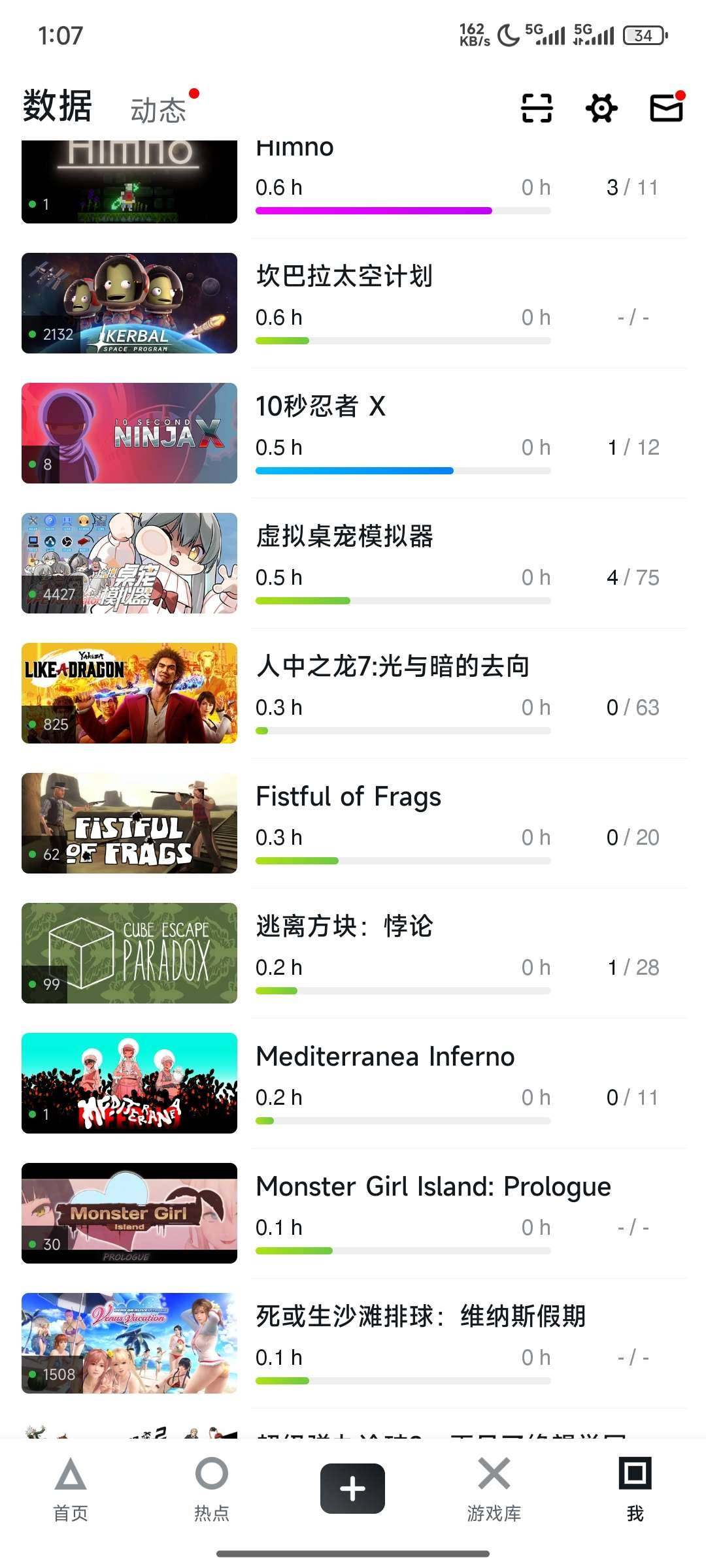Viewport: 706px width, 1568px height.
Task: Open the 人中之龙7 game entry
Action: coord(392,666)
